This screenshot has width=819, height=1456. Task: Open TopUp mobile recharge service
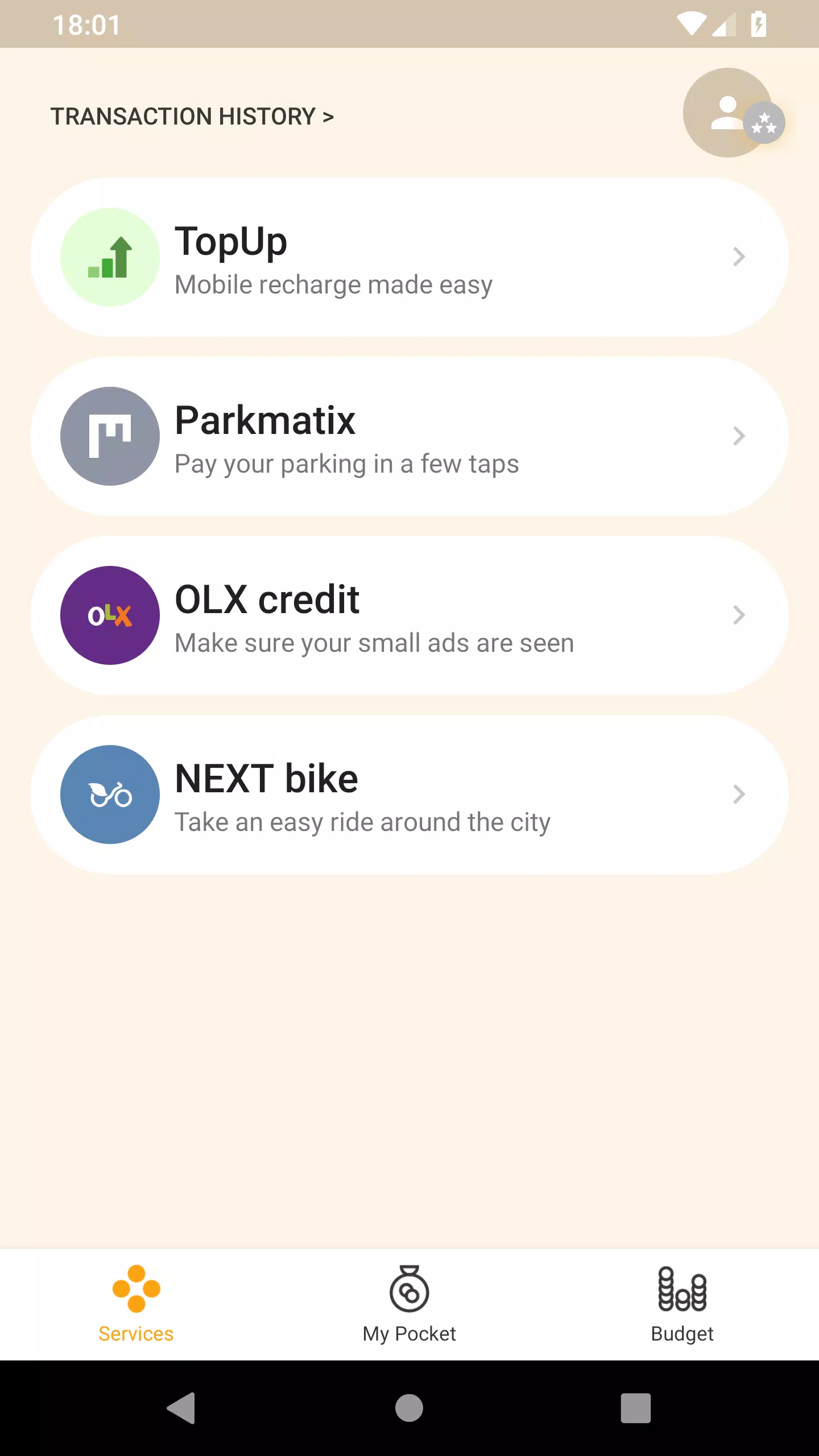click(409, 257)
